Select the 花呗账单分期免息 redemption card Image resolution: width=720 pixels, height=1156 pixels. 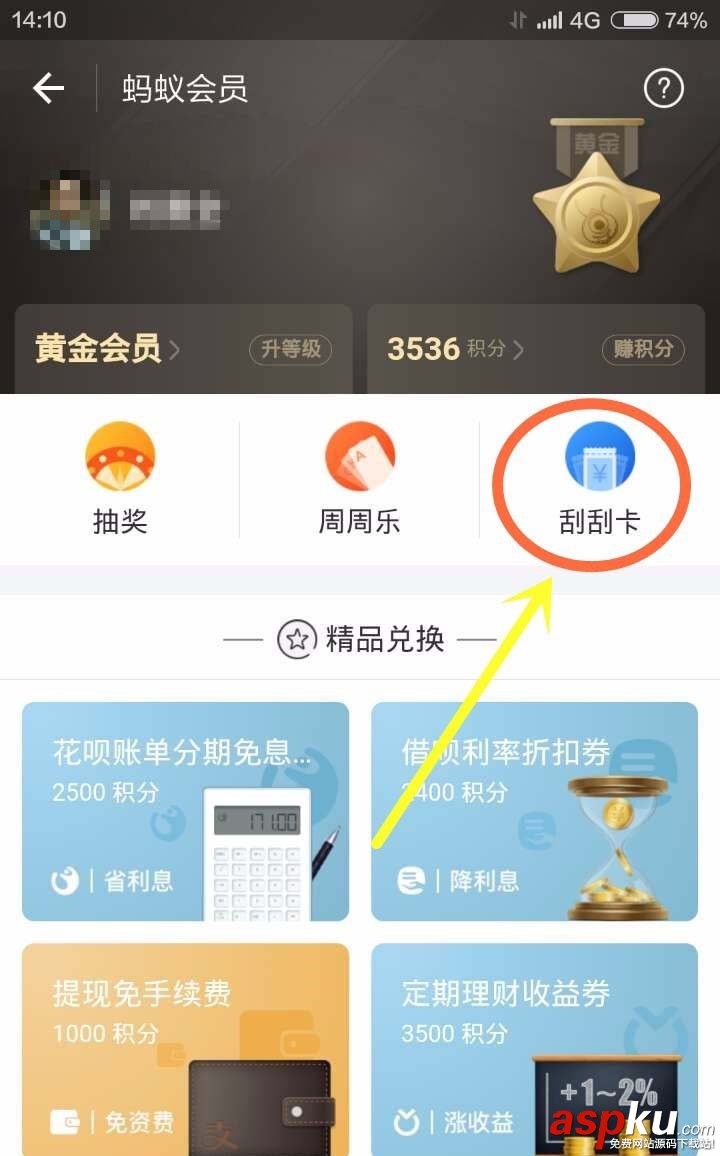pyautogui.click(x=185, y=810)
